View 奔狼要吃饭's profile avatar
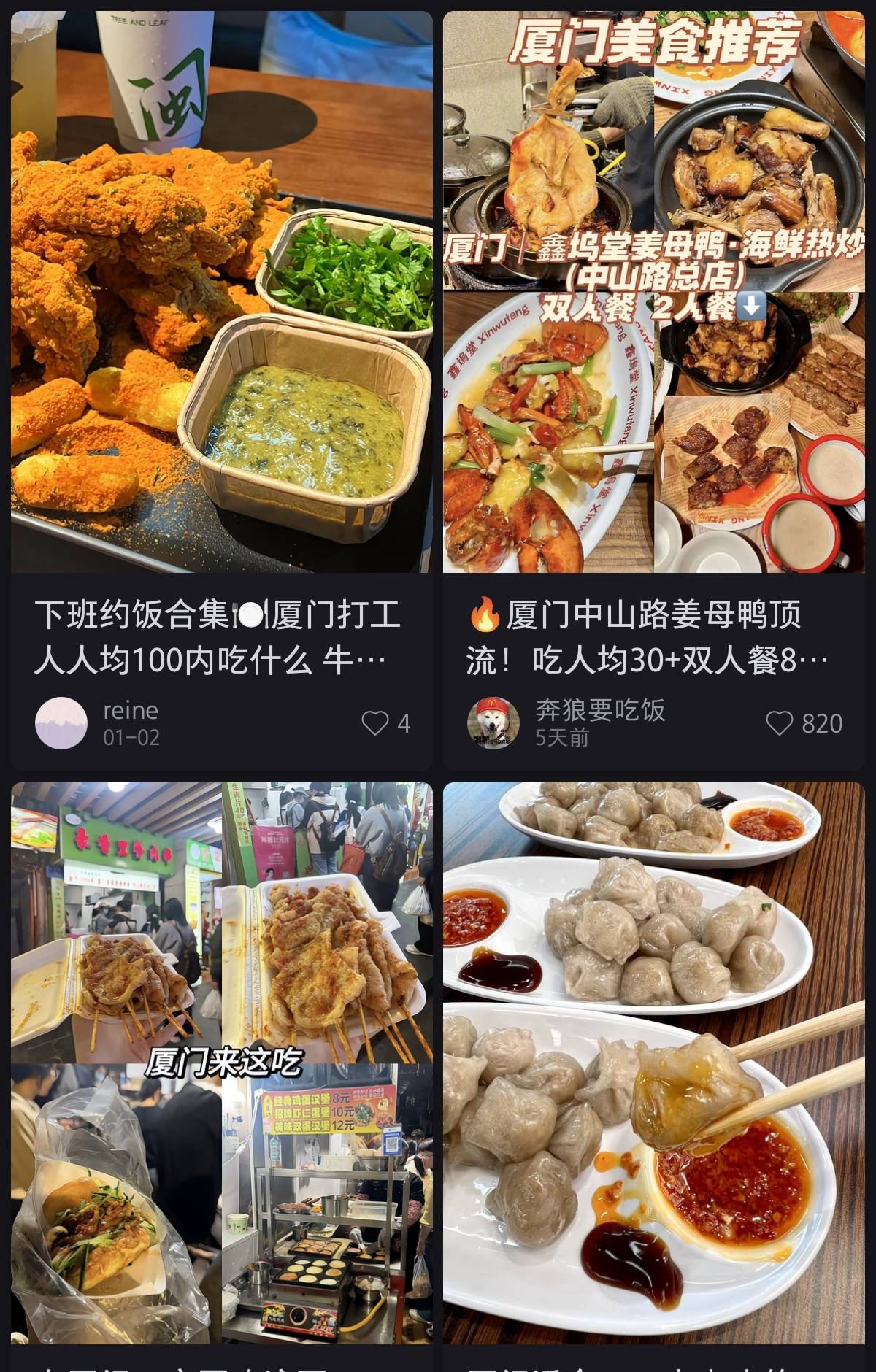Screen dimensions: 876x1372 (x=493, y=722)
